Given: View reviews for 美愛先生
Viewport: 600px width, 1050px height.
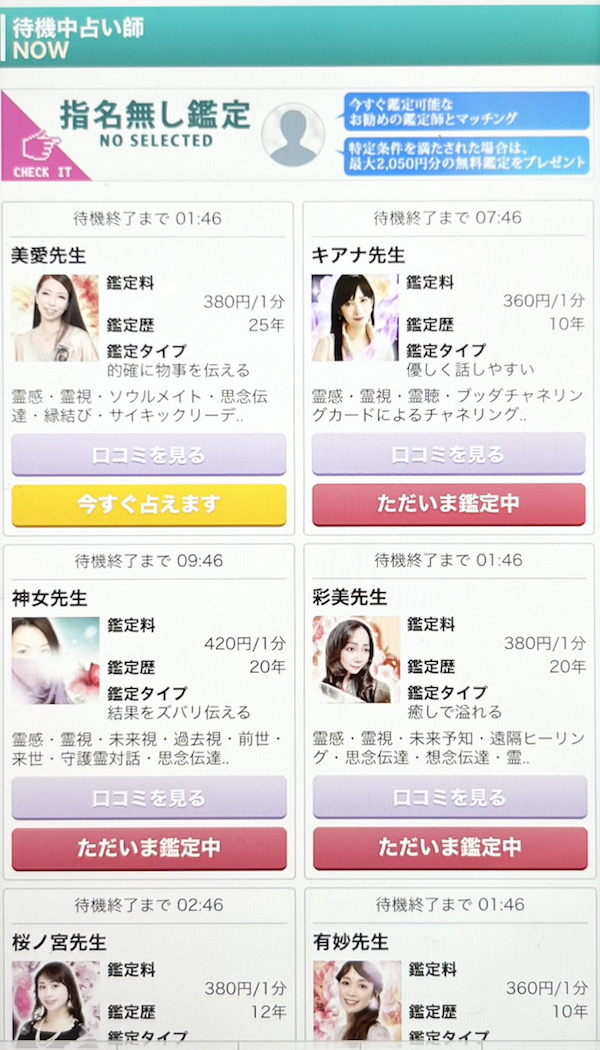Looking at the screenshot, I should coord(149,455).
